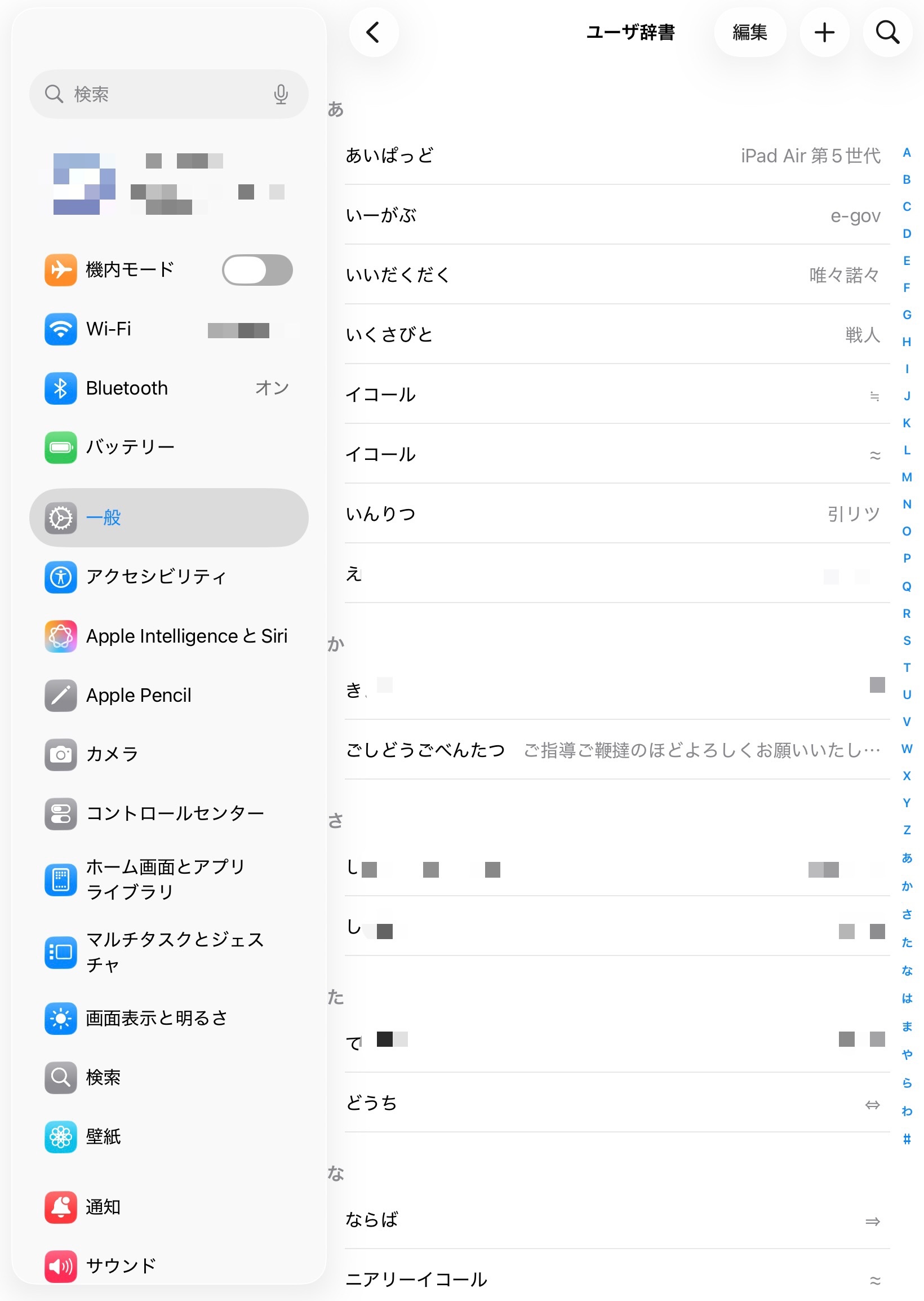Go back from ユーザ辞書
The height and width of the screenshot is (1301, 924).
click(373, 33)
